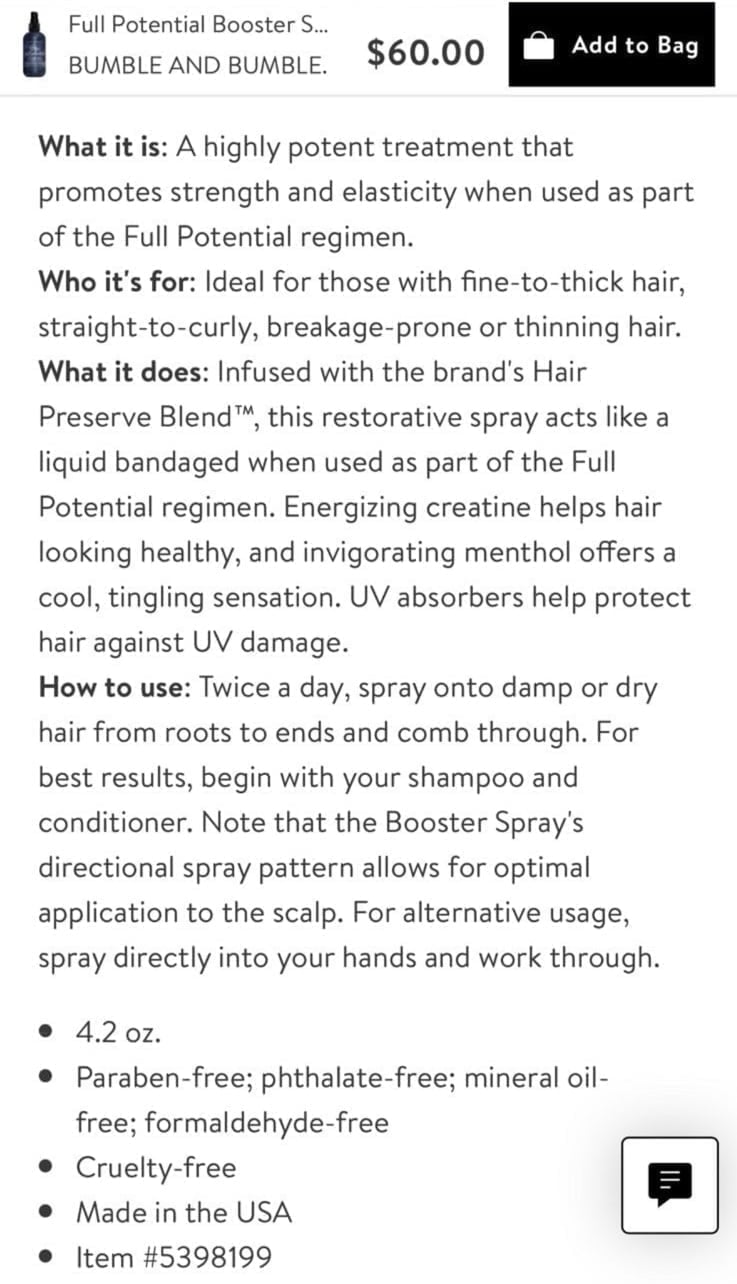Tap the Full Potential Booster product thumbnail
This screenshot has width=737, height=1284.
click(x=32, y=44)
